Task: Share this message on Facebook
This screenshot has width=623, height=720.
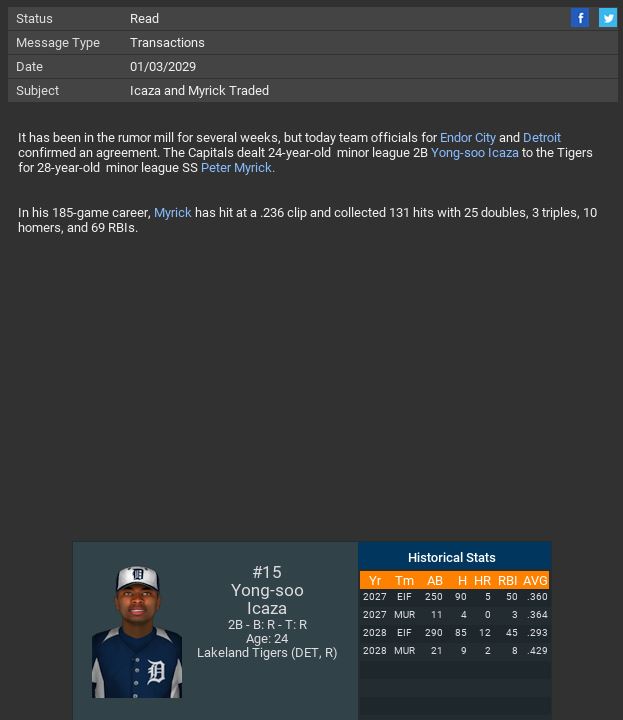Action: pyautogui.click(x=580, y=18)
